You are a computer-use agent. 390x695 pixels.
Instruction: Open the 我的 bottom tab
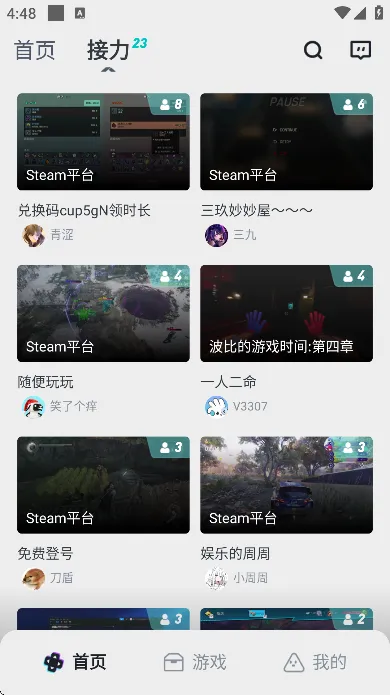pyautogui.click(x=315, y=662)
